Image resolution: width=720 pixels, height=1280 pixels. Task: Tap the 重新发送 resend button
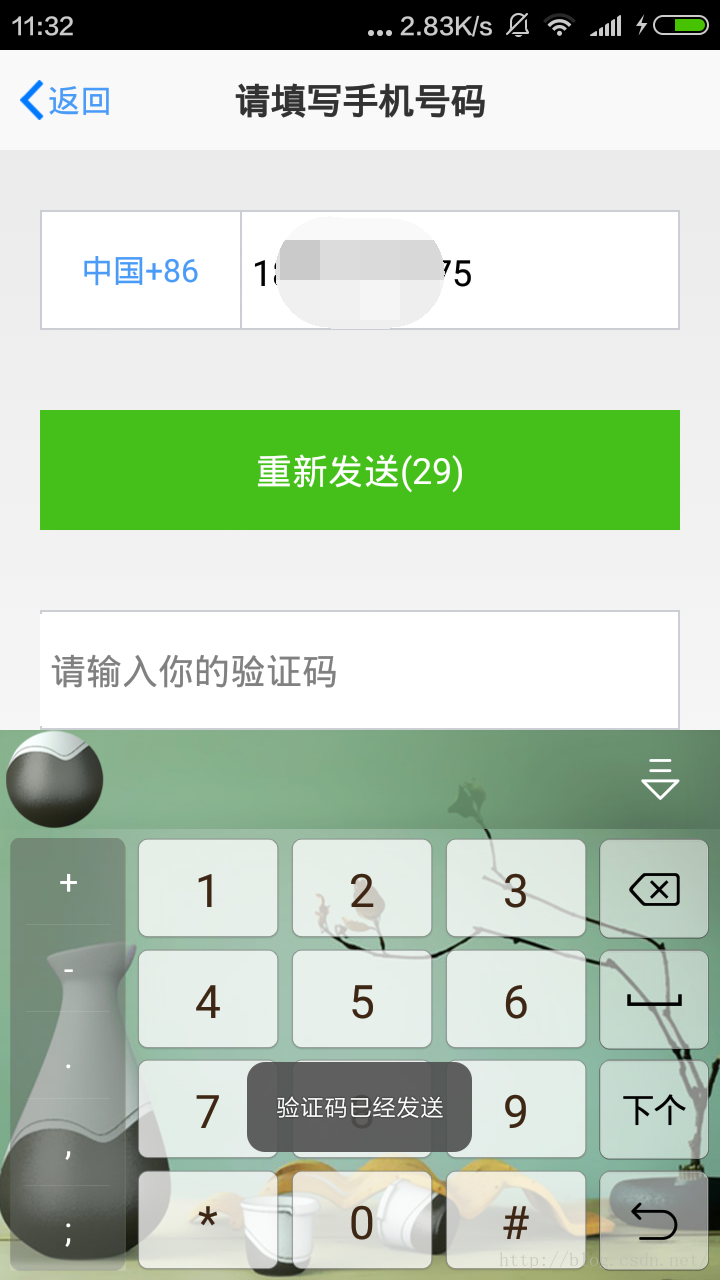pos(360,471)
